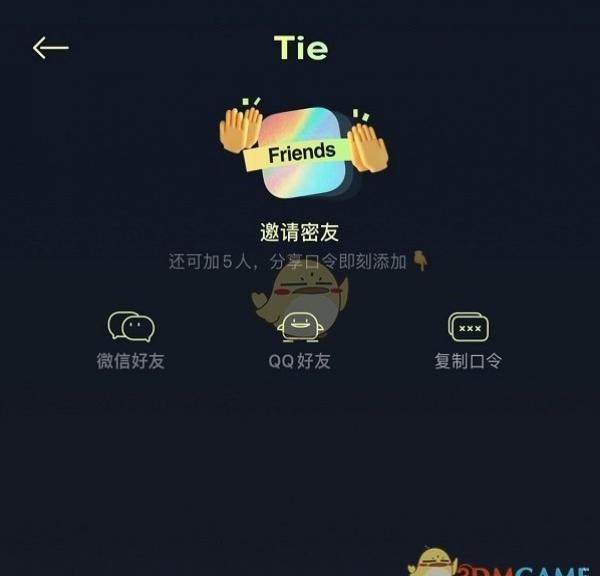600x576 pixels.
Task: Go back using the arrow icon
Action: point(50,48)
